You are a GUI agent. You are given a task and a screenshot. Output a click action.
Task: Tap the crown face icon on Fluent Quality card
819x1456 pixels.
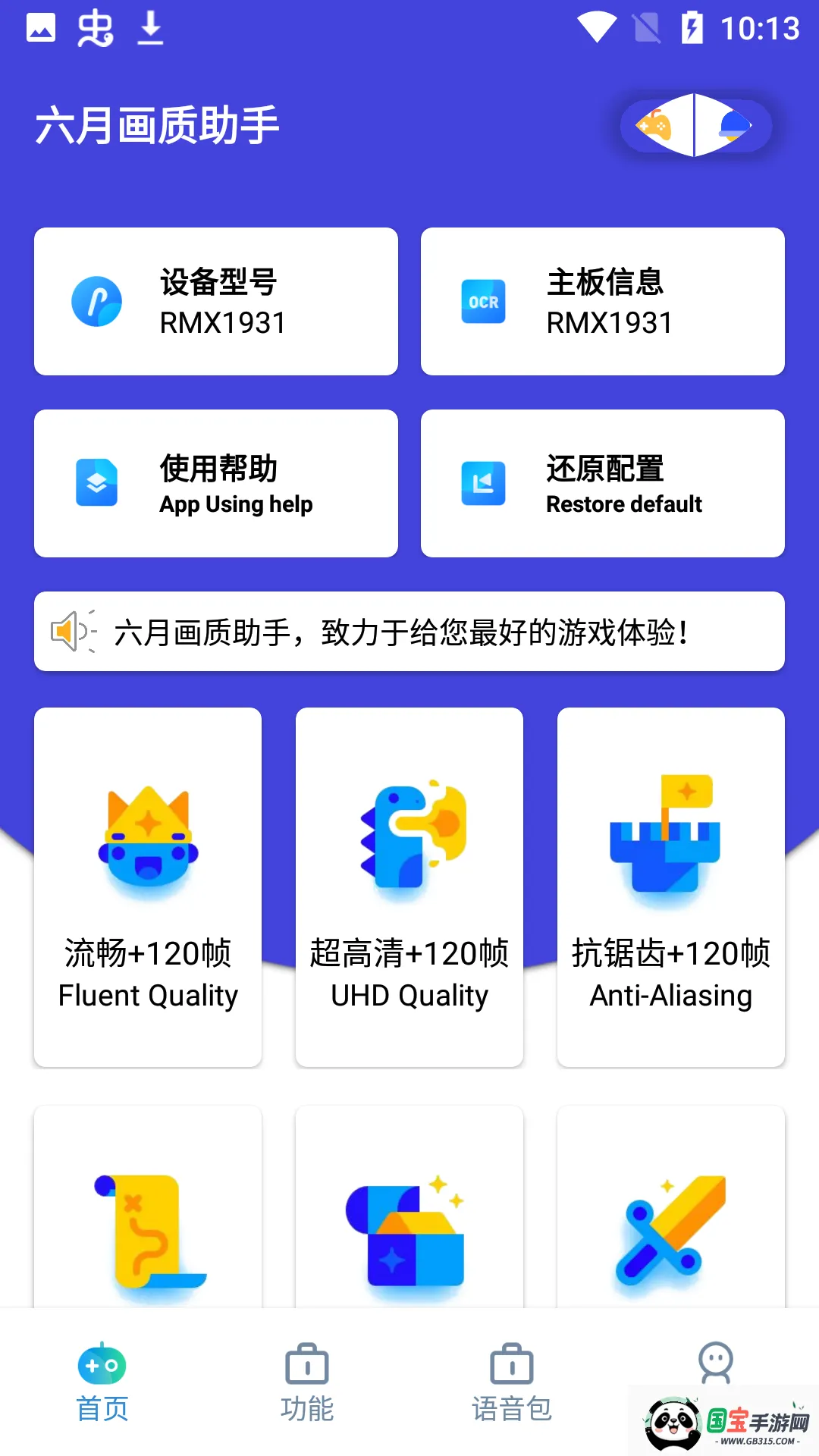pyautogui.click(x=148, y=842)
